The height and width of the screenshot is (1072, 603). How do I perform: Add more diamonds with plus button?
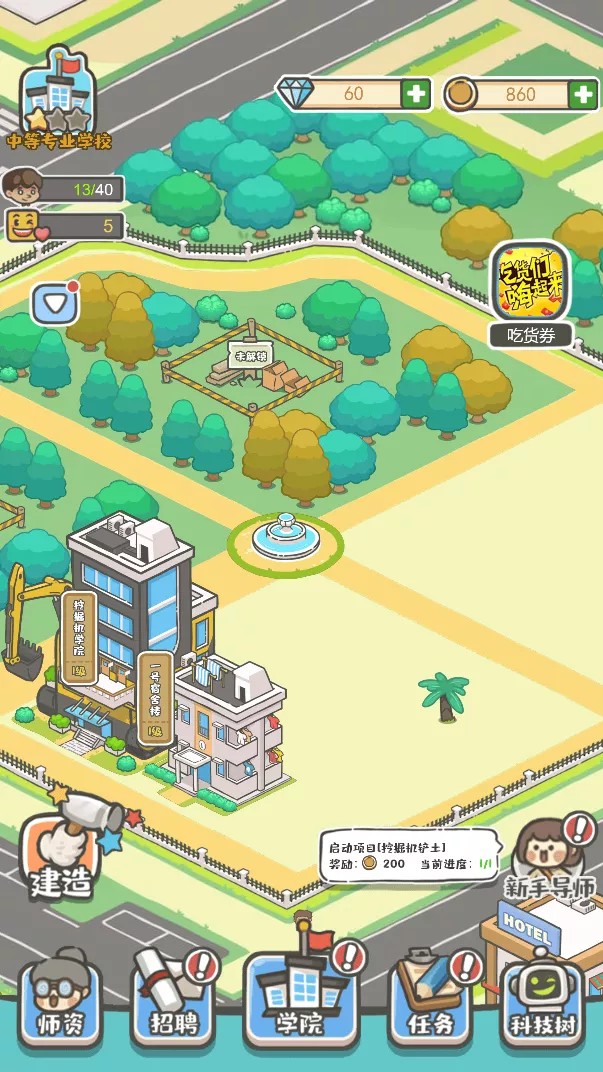click(x=416, y=94)
